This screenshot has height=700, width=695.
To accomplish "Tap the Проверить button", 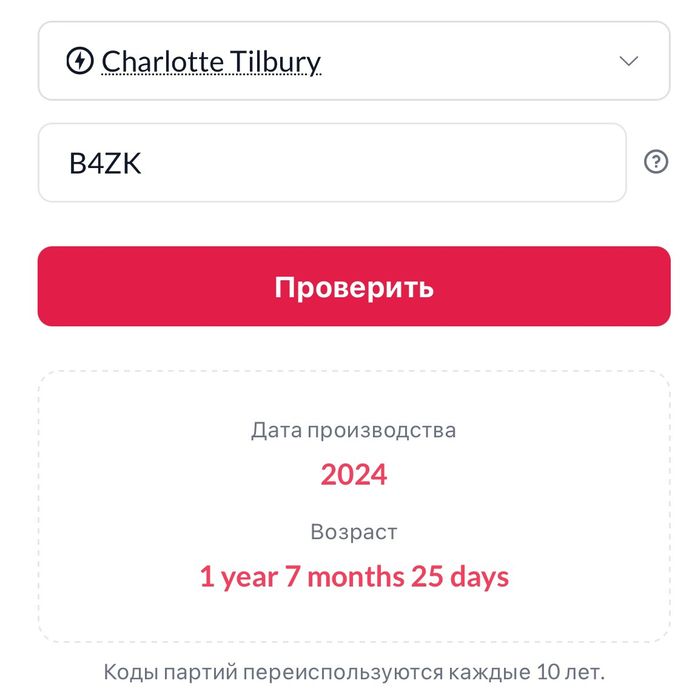I will point(353,287).
